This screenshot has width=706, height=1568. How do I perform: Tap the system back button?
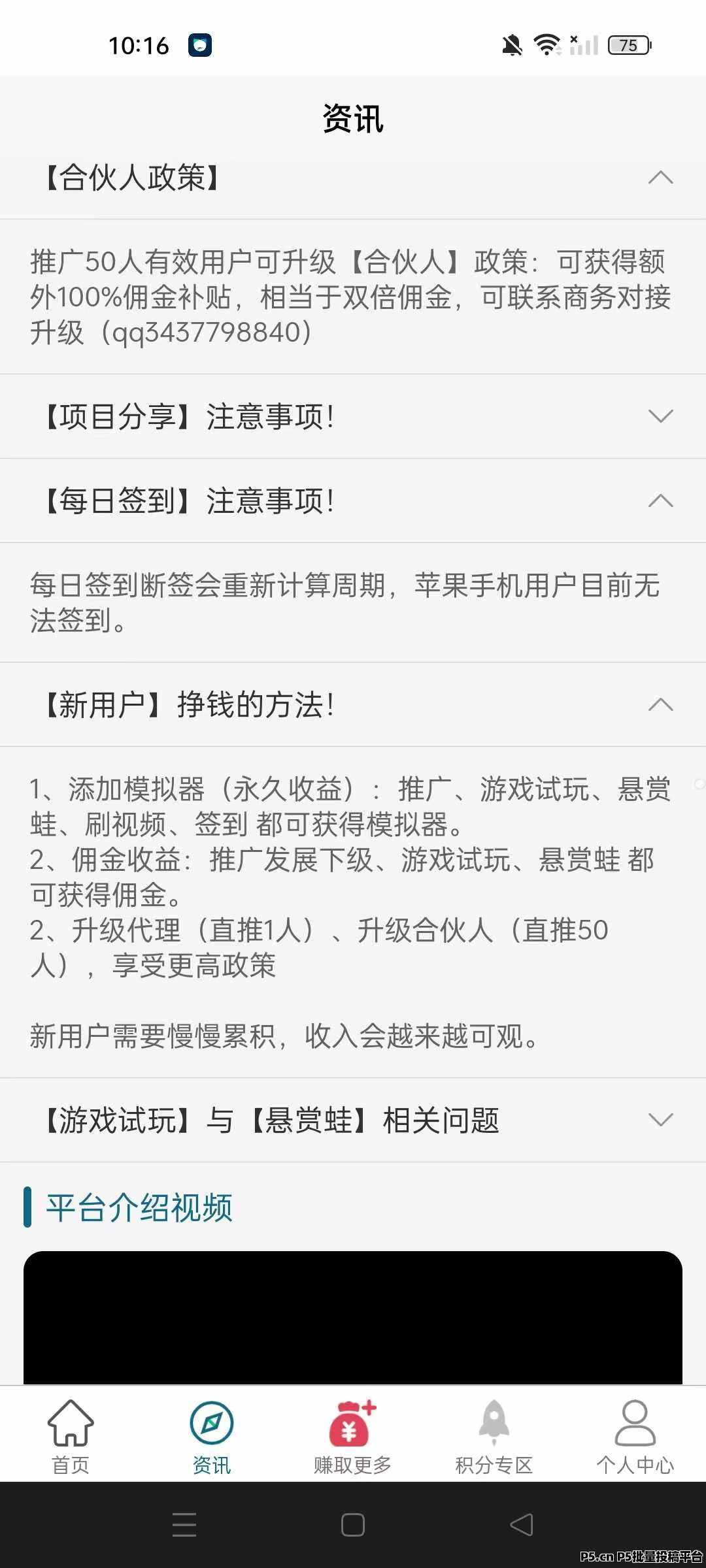tap(522, 1525)
